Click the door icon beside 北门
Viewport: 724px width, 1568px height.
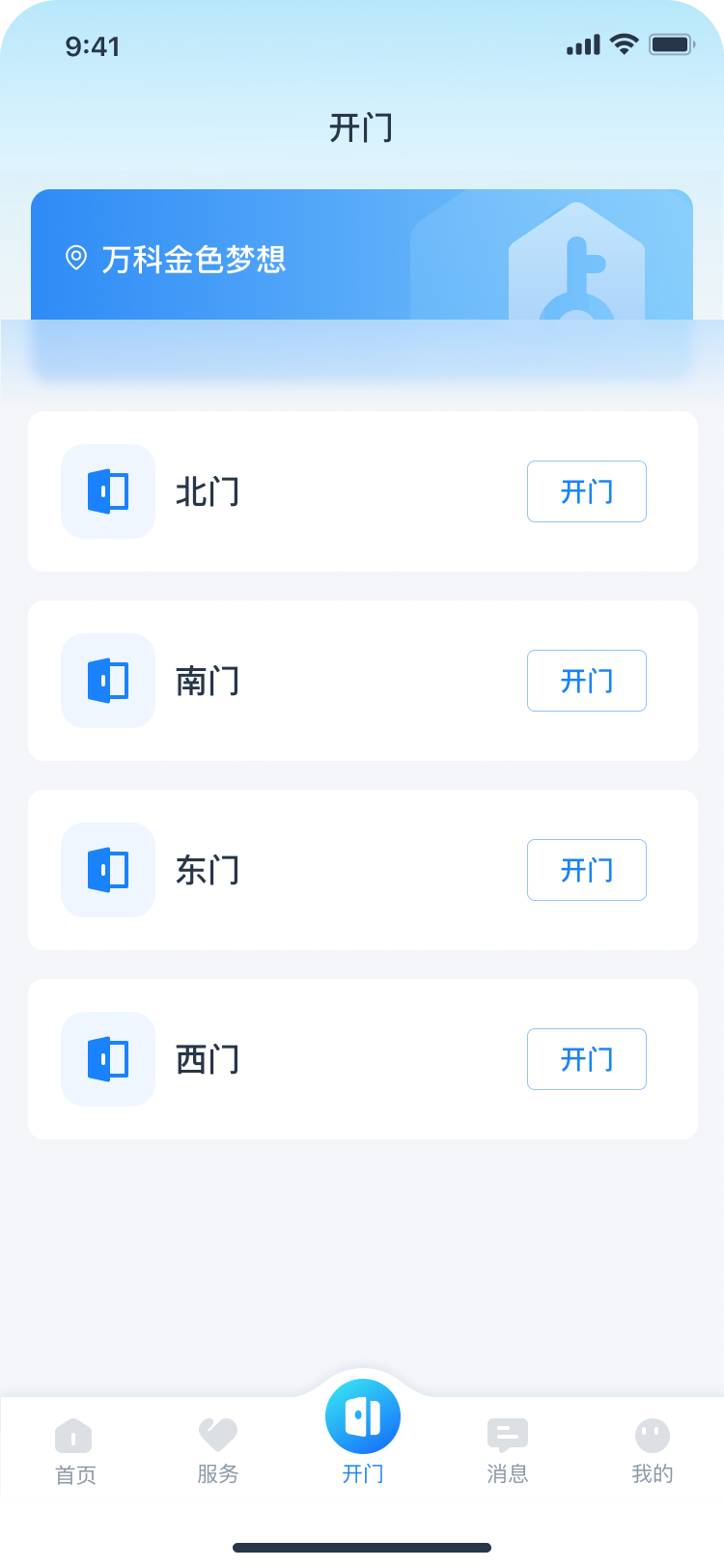(107, 491)
